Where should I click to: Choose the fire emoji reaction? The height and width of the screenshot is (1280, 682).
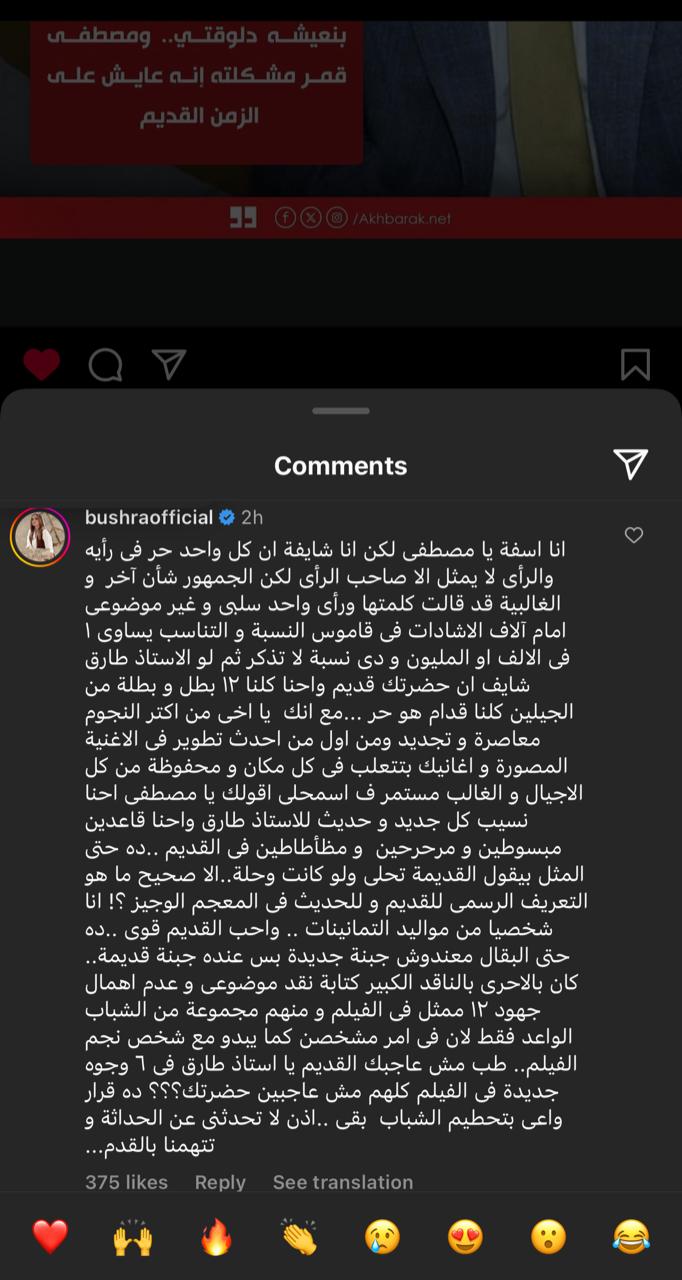(x=216, y=1238)
